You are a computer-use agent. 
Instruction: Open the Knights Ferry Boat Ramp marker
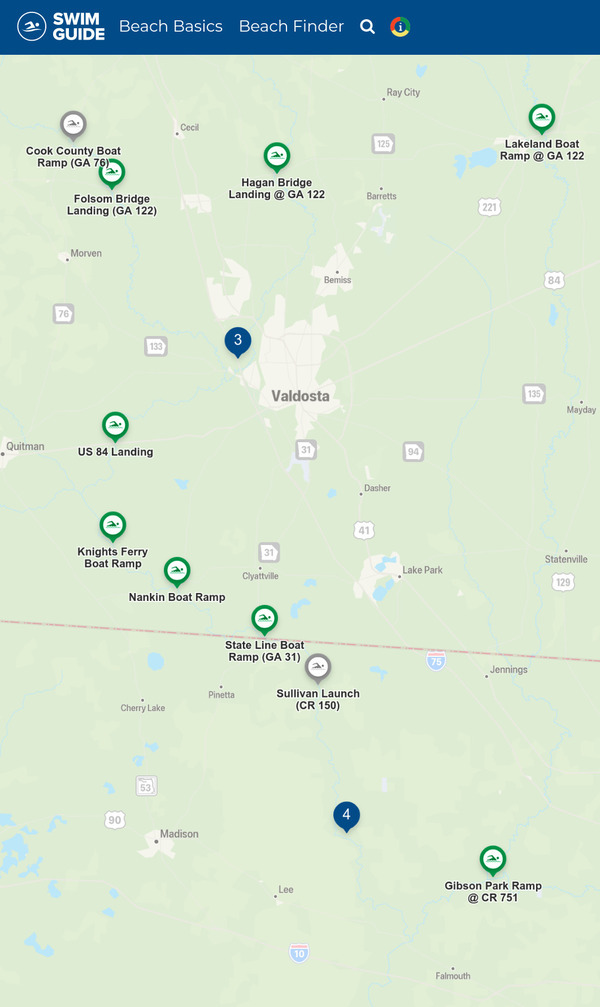[x=113, y=526]
